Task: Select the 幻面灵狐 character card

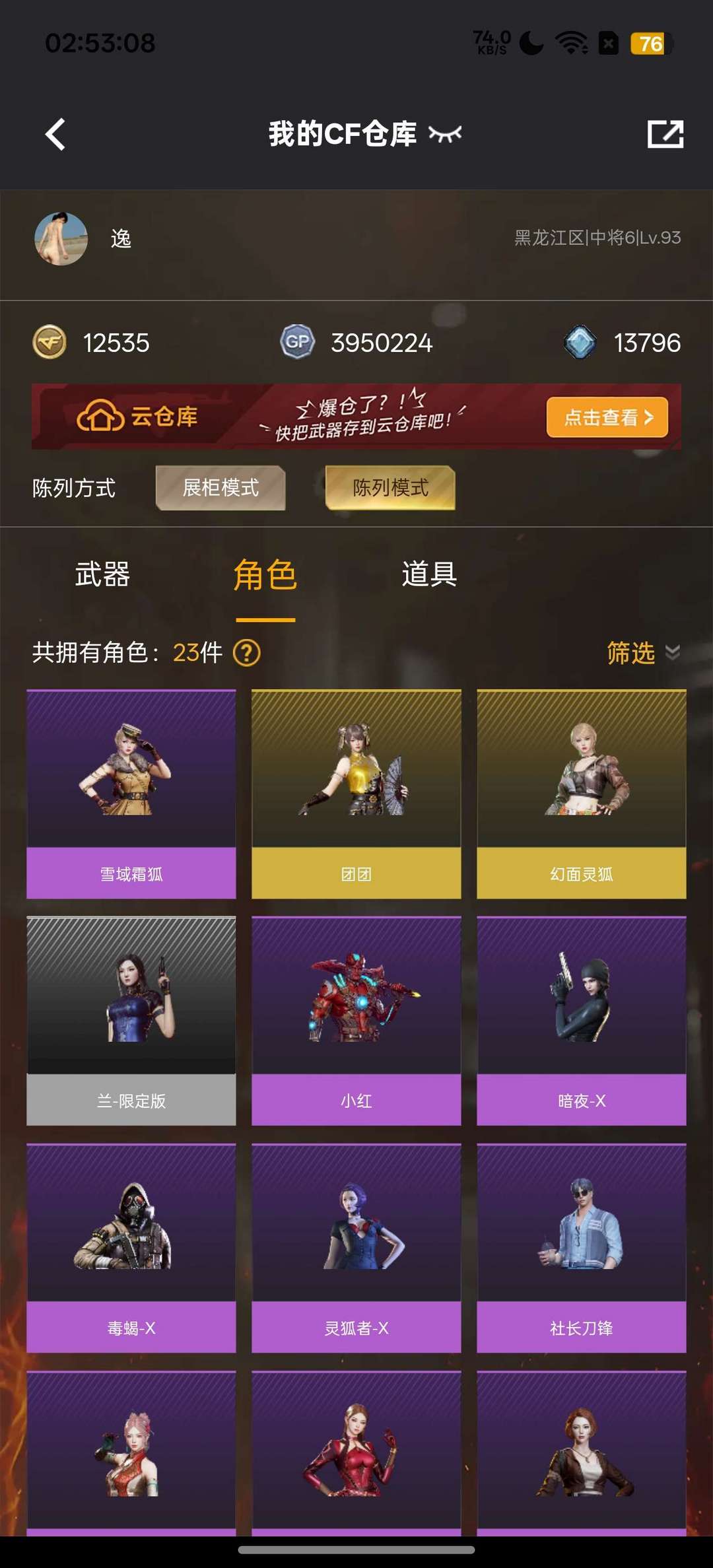Action: (x=582, y=794)
